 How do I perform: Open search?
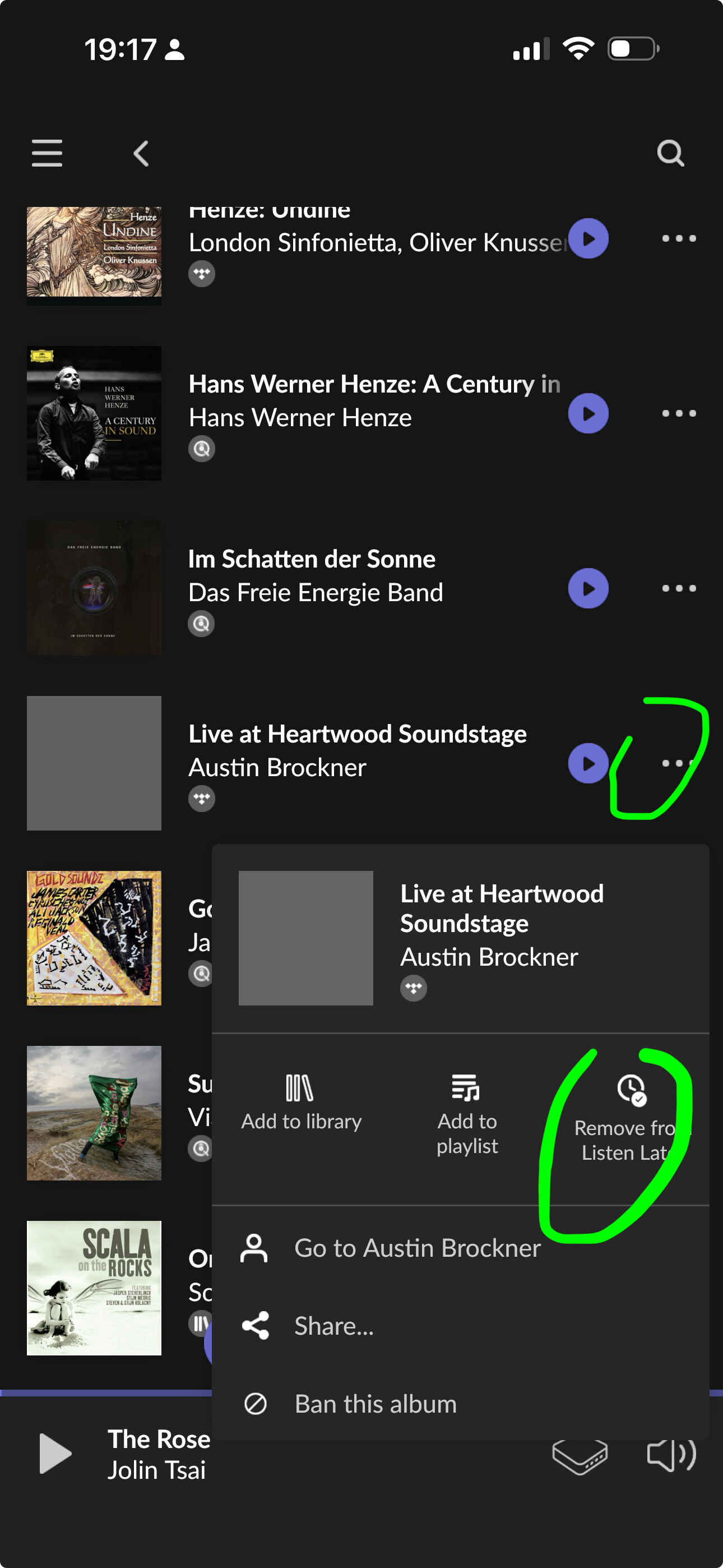pos(671,154)
